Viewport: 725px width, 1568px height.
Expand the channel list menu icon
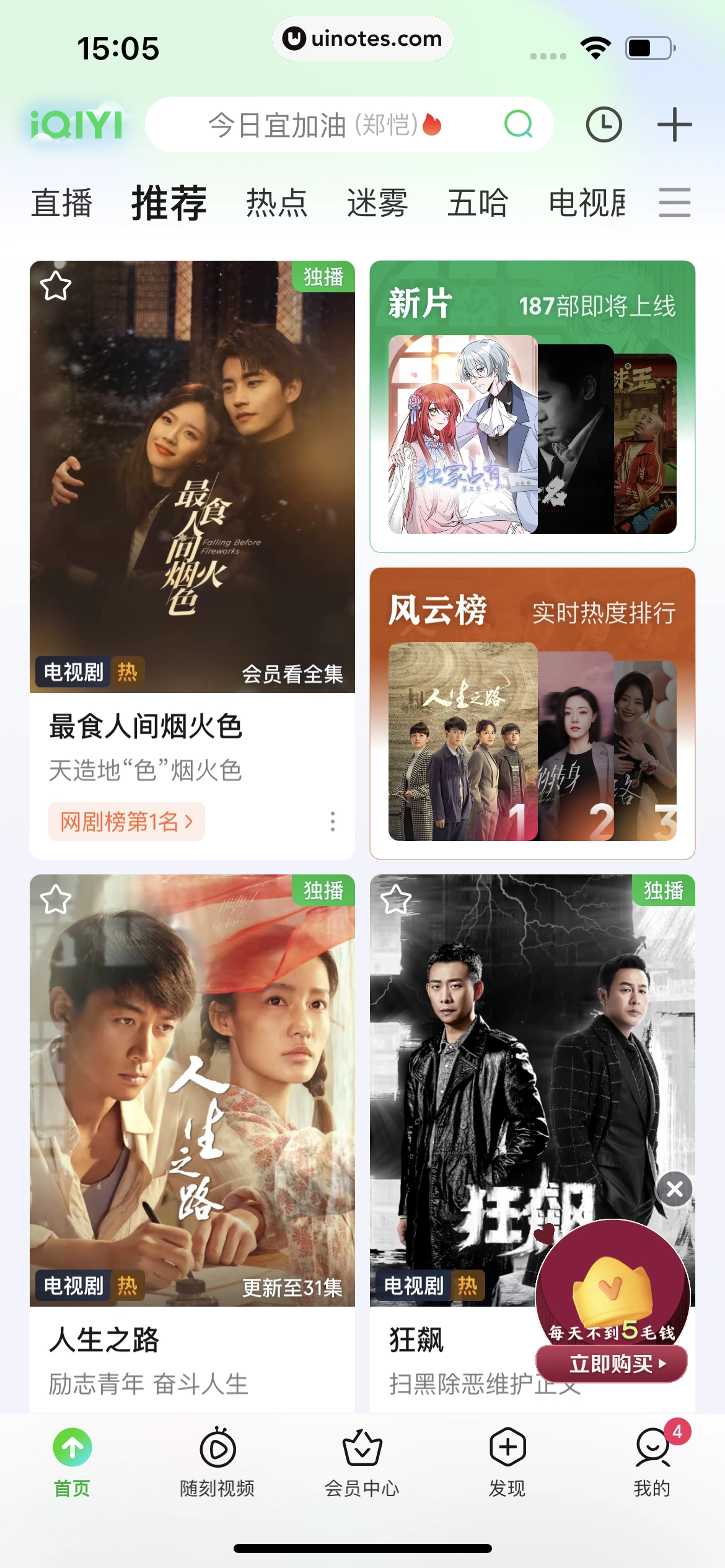pyautogui.click(x=674, y=203)
